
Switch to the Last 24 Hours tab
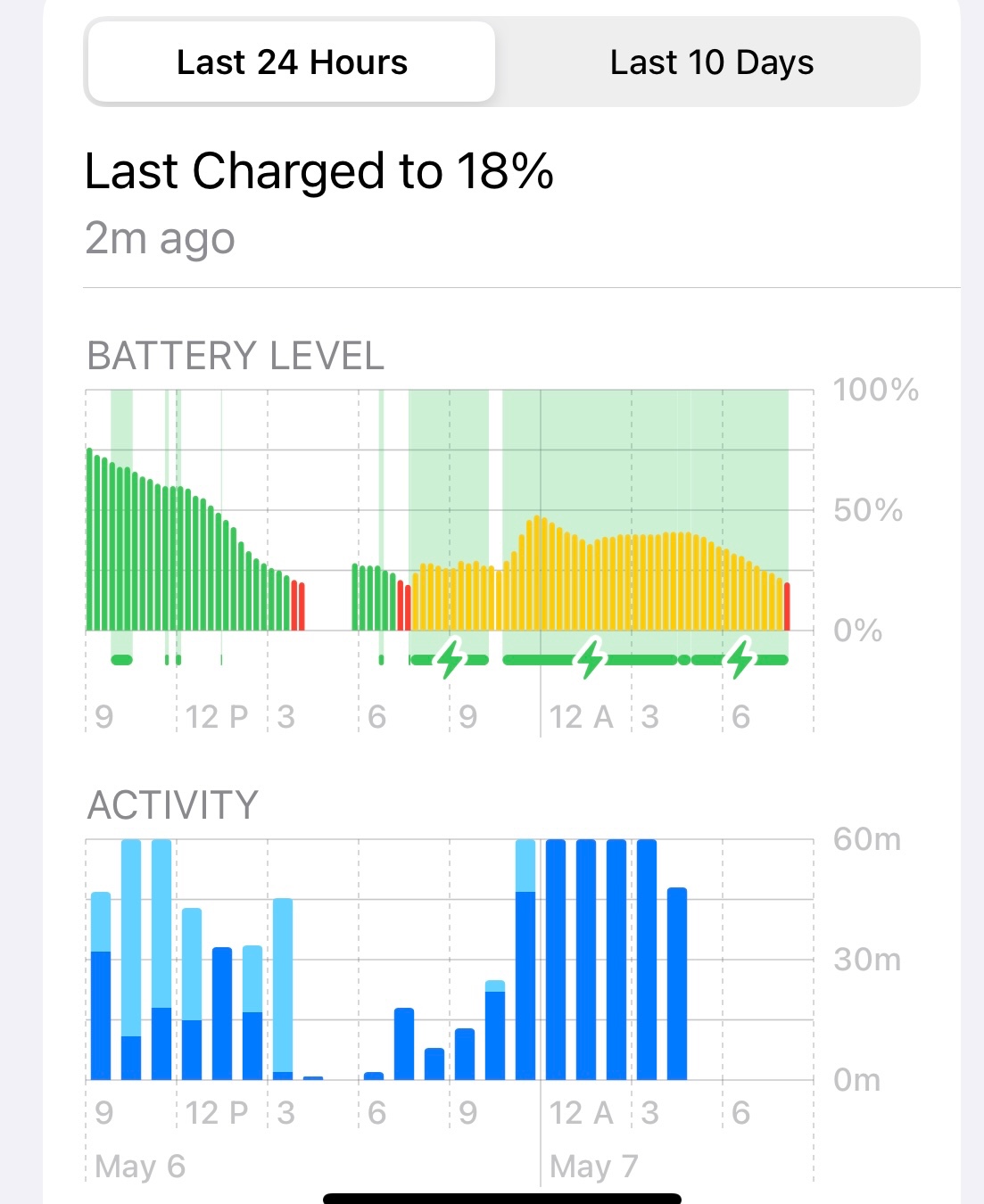point(292,62)
